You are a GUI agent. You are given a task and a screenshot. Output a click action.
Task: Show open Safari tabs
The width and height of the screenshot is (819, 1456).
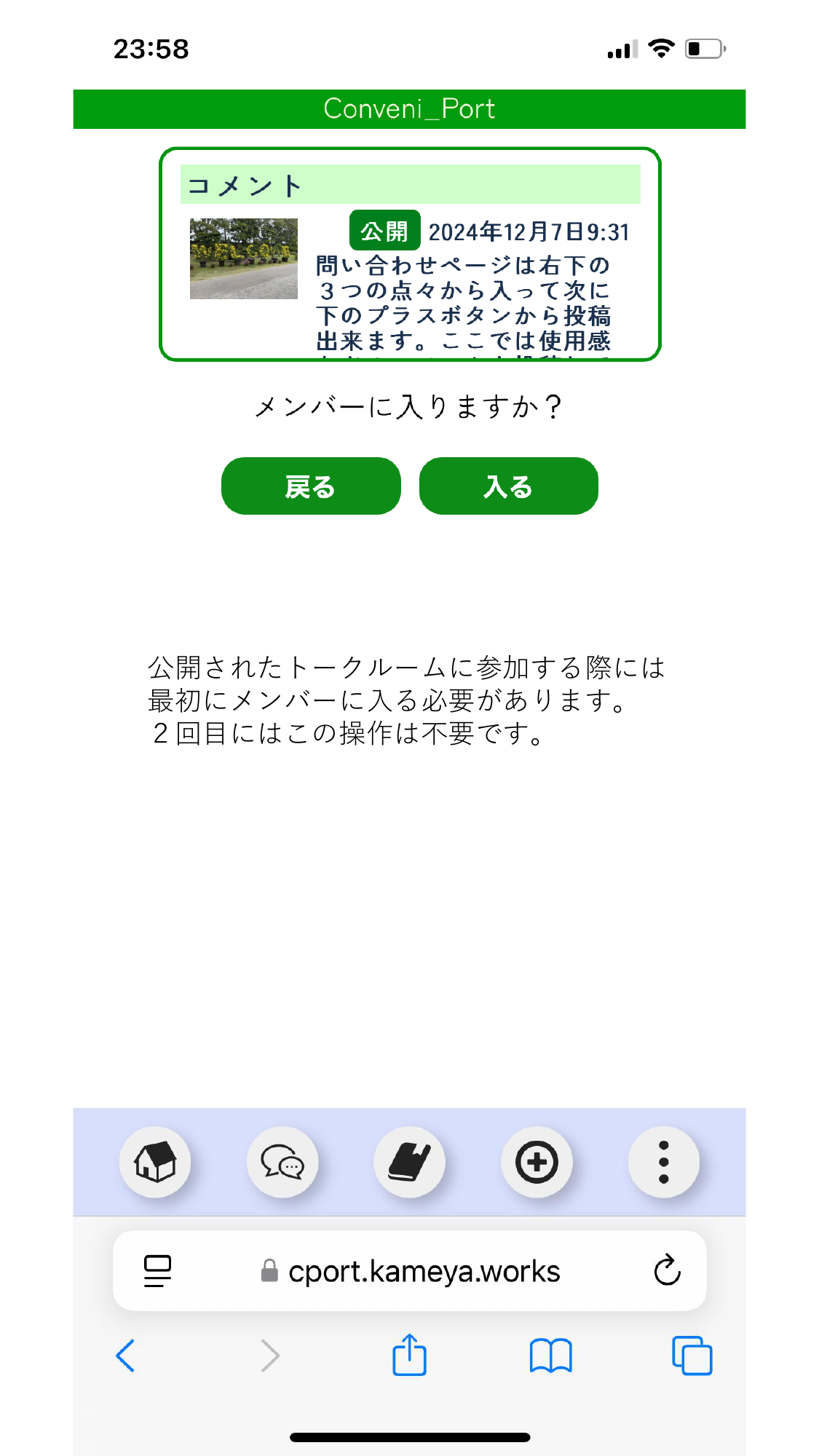pyautogui.click(x=692, y=1356)
